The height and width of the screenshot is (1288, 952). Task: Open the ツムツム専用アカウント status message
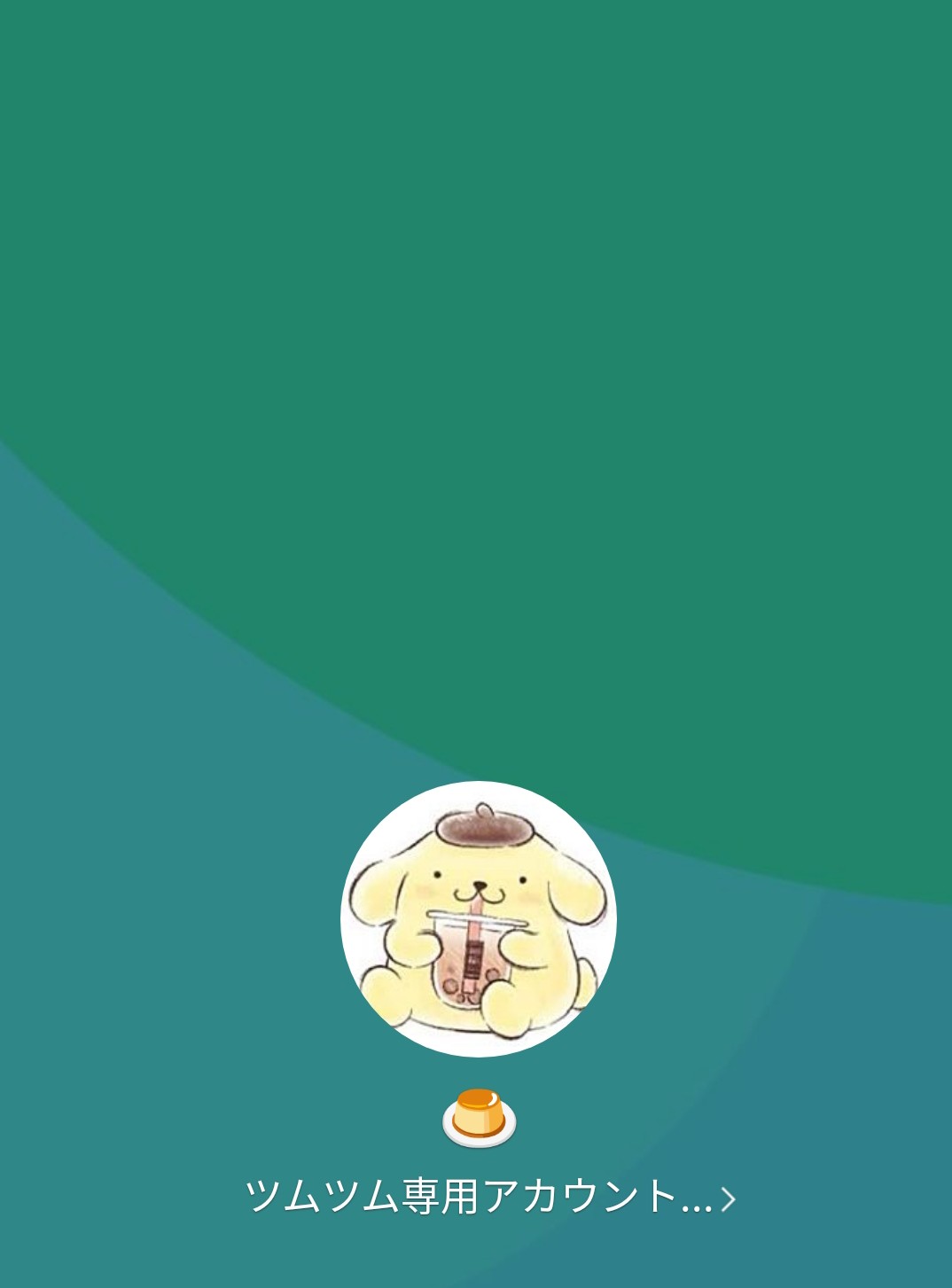[x=488, y=1197]
